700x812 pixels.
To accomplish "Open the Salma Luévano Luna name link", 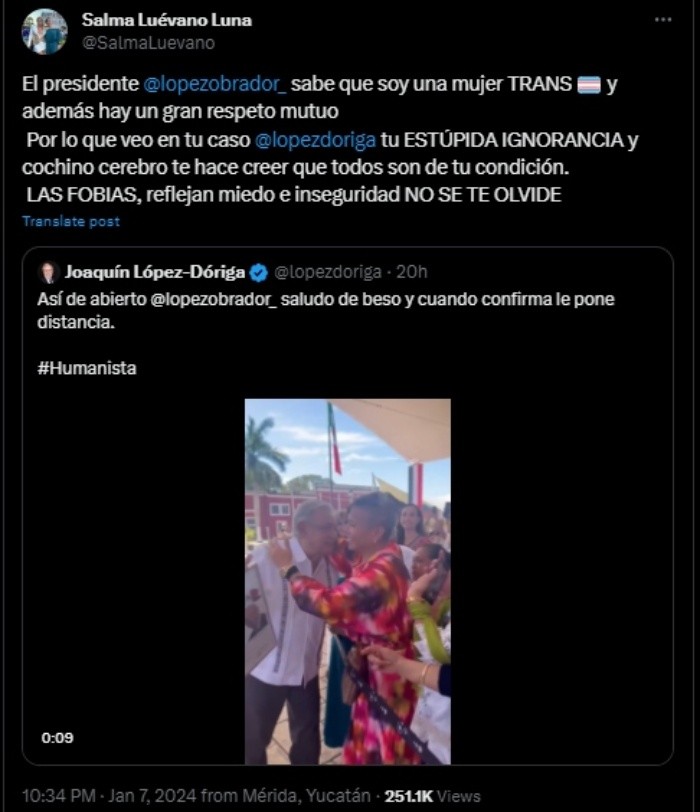I will (166, 20).
